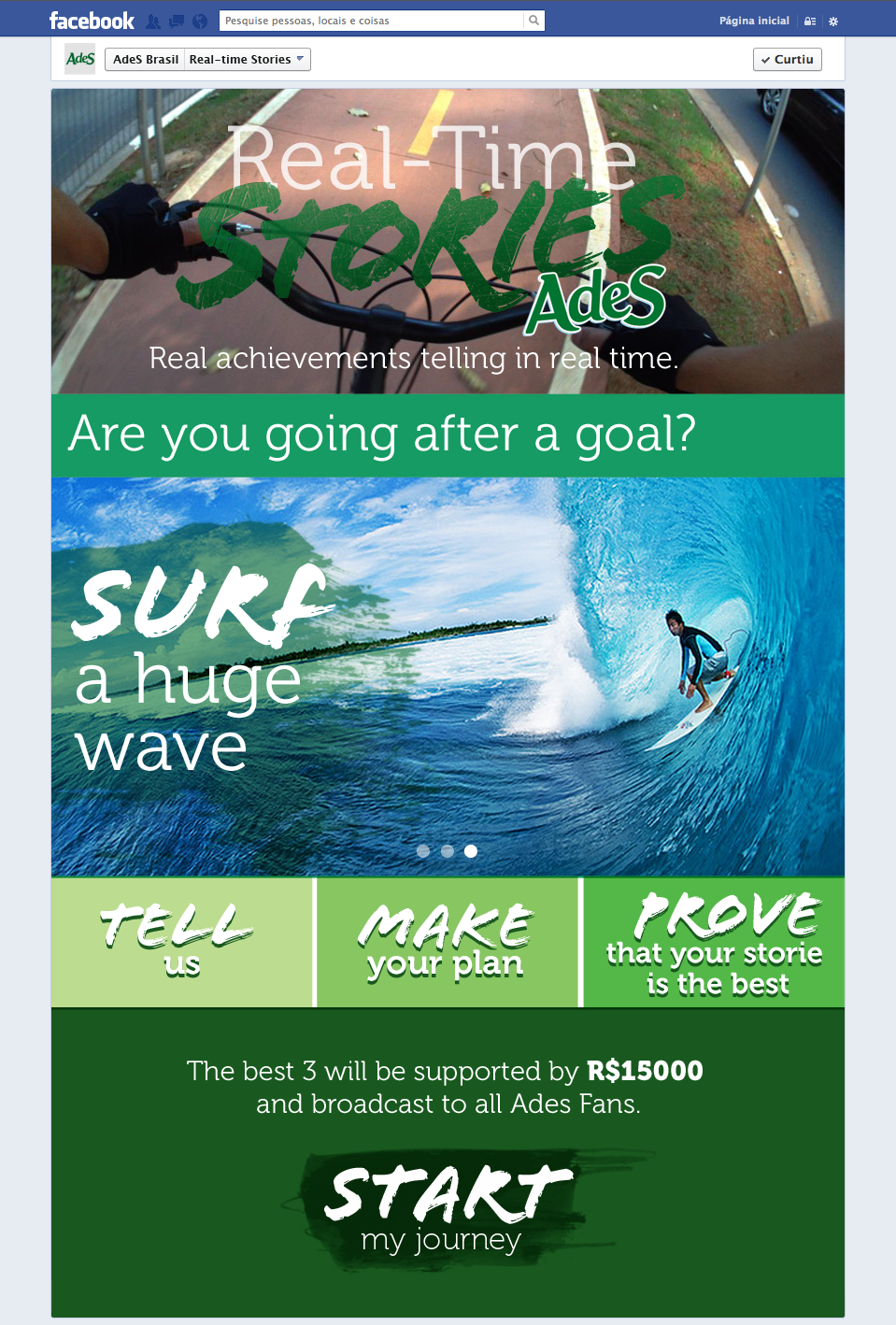The height and width of the screenshot is (1325, 896).
Task: Open the Prove that your storie tile
Action: 714,942
